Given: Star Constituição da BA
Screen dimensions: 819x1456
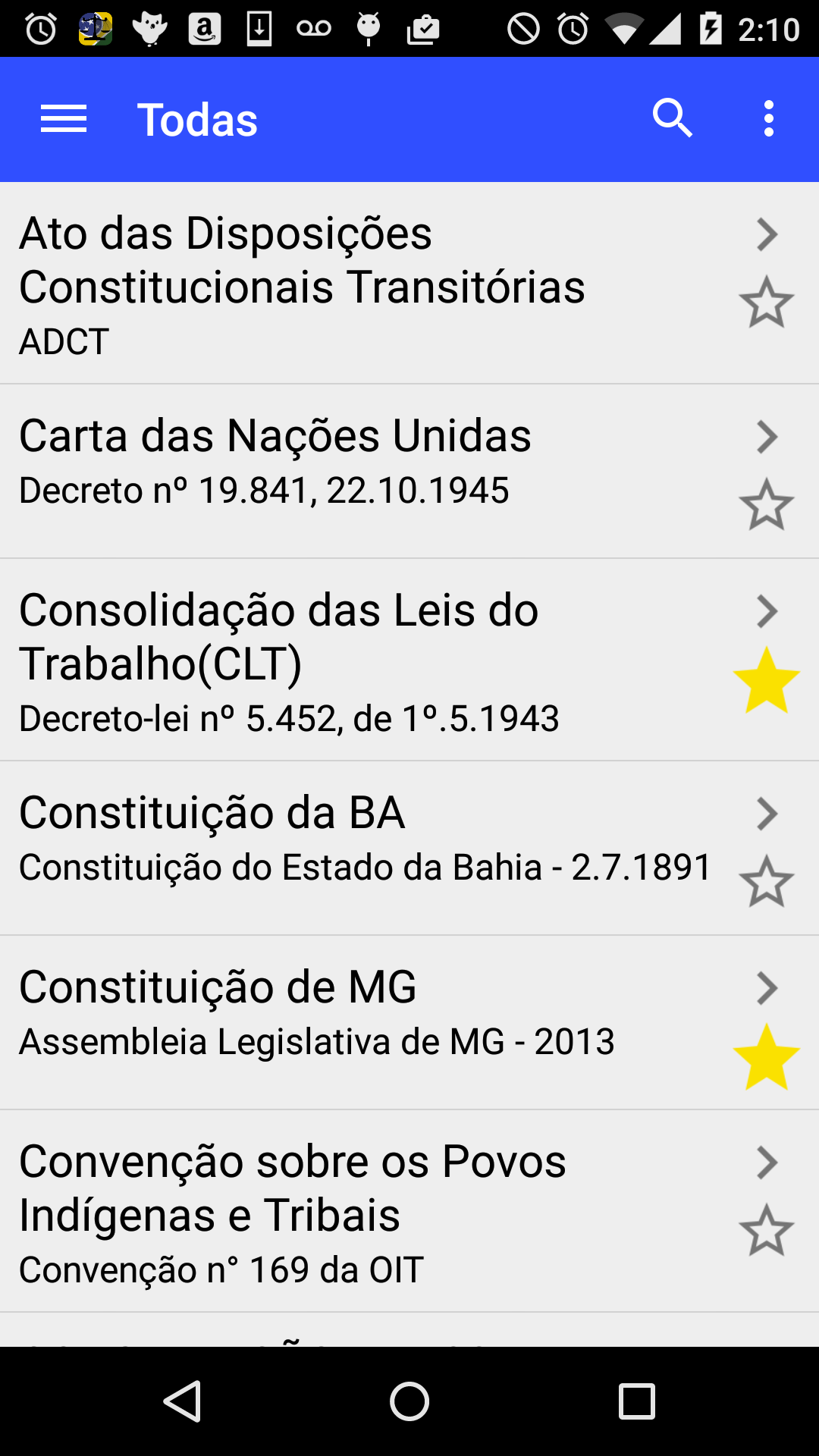Looking at the screenshot, I should (x=766, y=882).
